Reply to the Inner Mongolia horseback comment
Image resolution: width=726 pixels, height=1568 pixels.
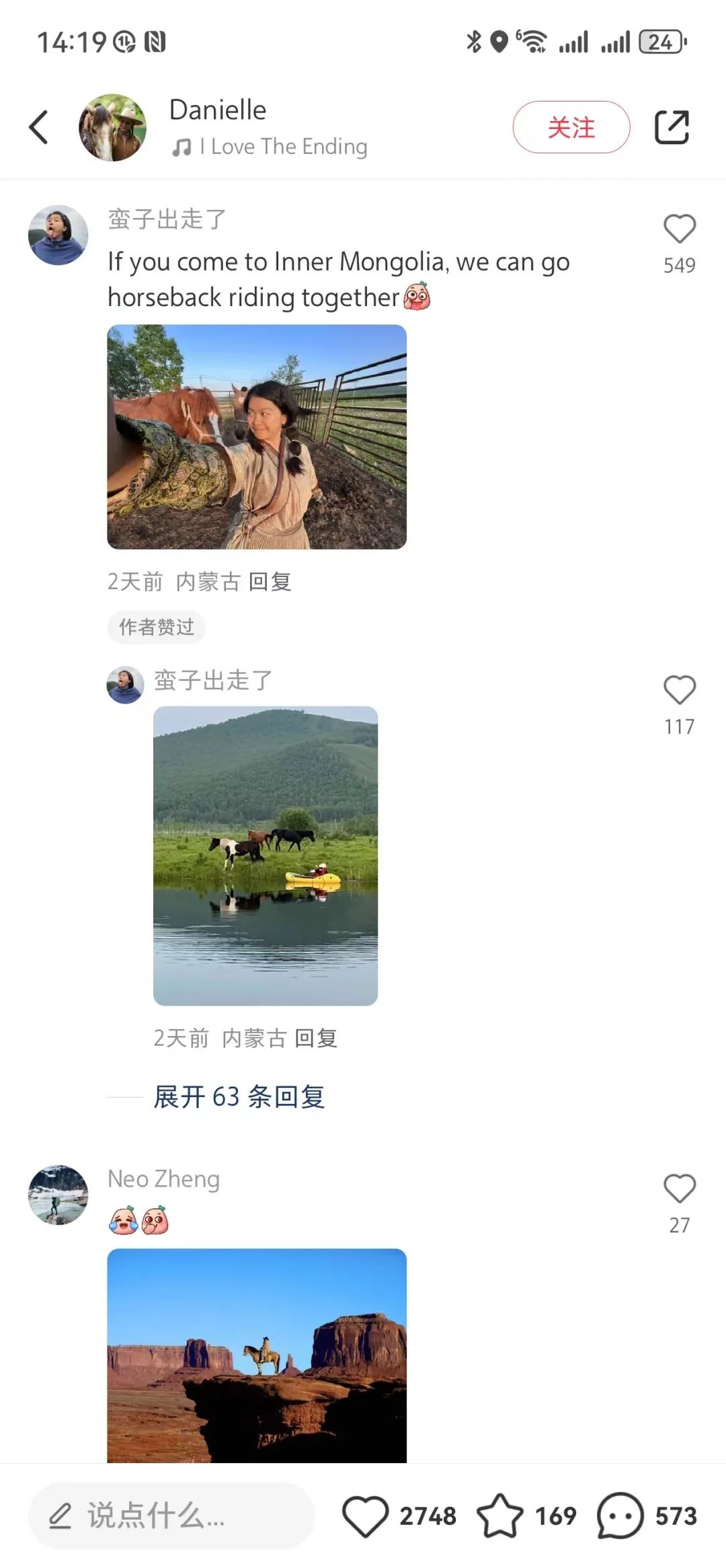tap(270, 582)
